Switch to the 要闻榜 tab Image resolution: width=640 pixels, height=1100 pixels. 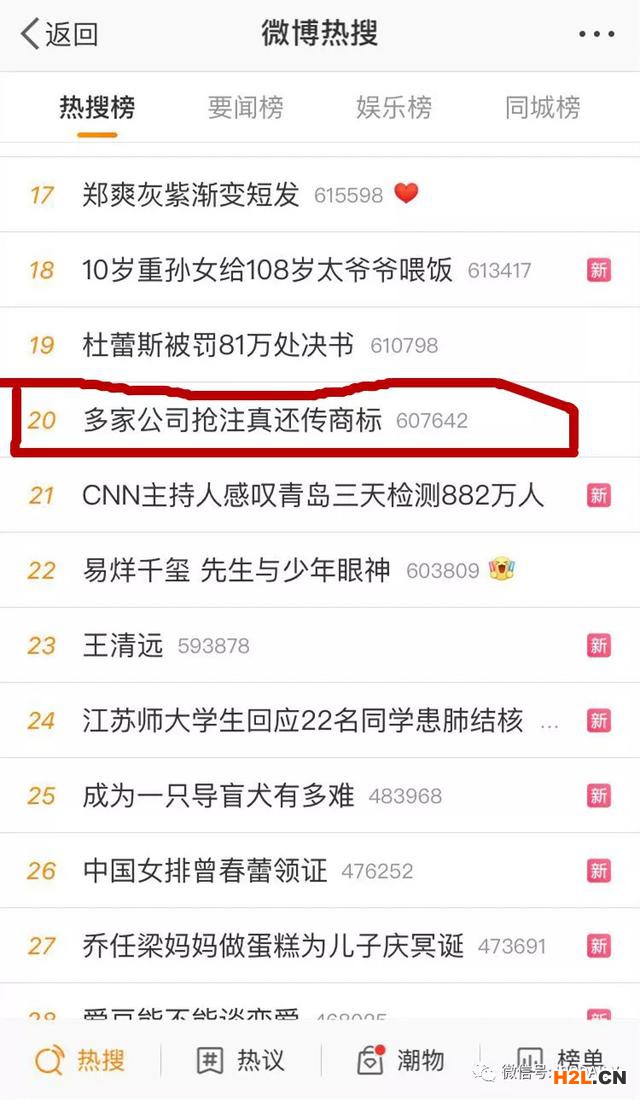(245, 108)
